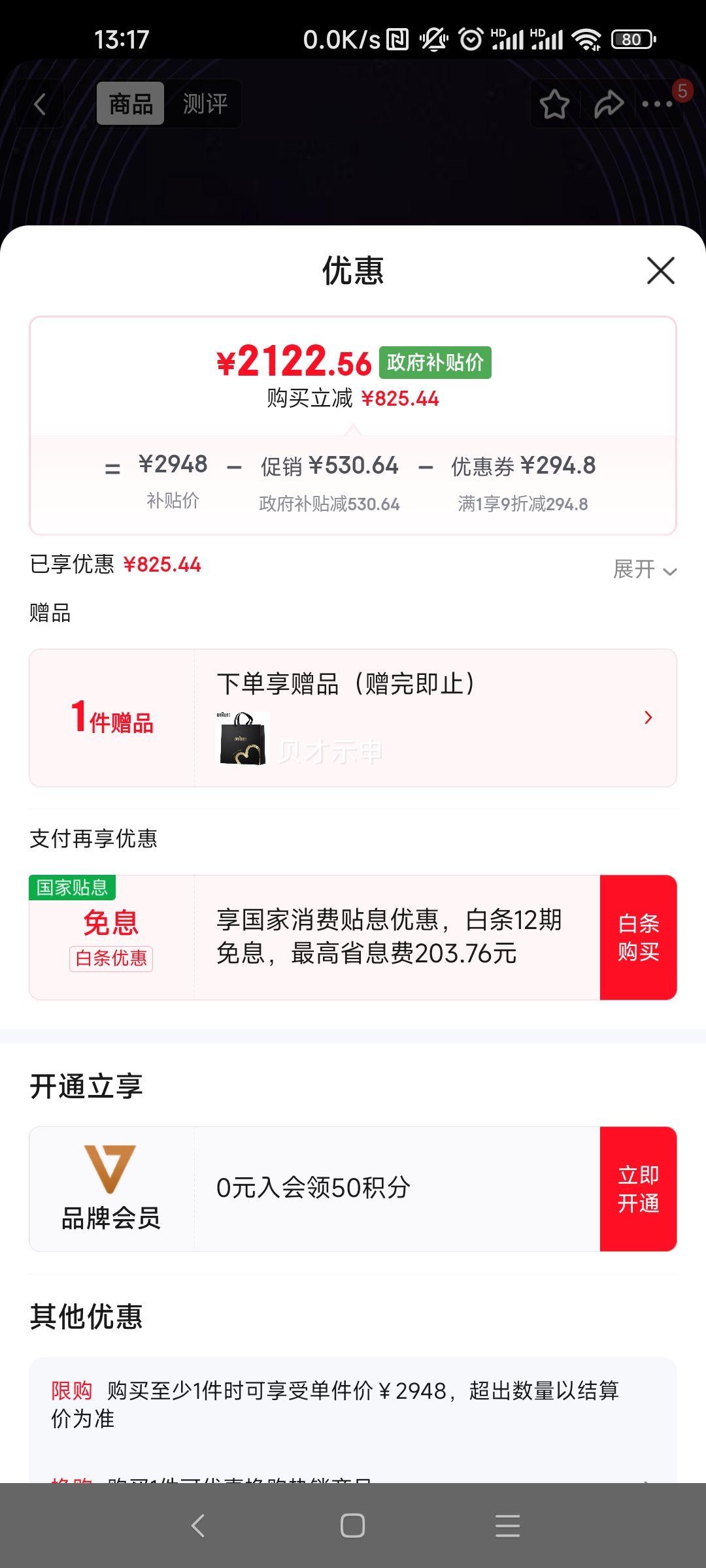Tap the back arrow in the top bar

click(x=41, y=103)
